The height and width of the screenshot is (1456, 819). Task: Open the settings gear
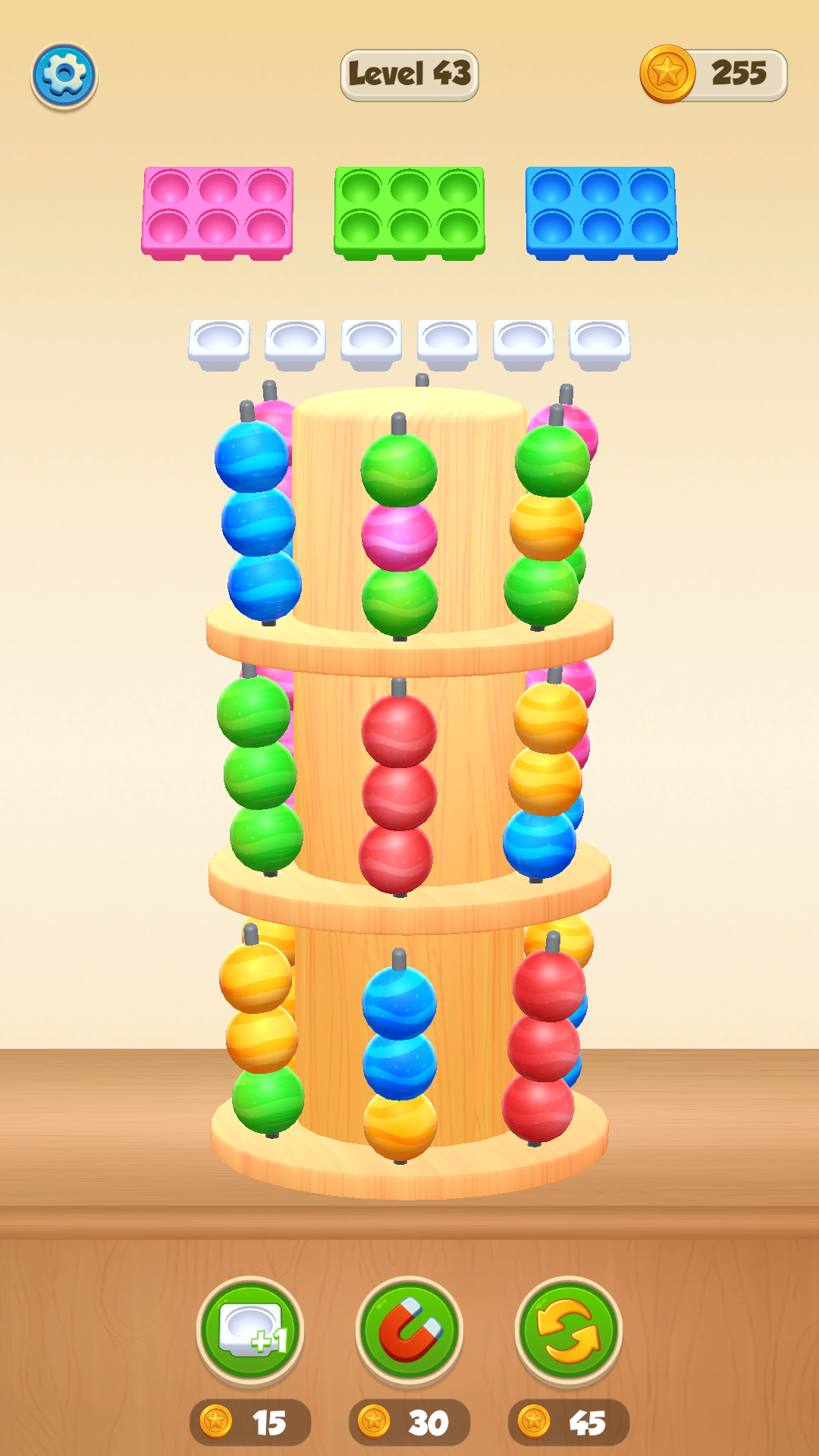(x=64, y=75)
